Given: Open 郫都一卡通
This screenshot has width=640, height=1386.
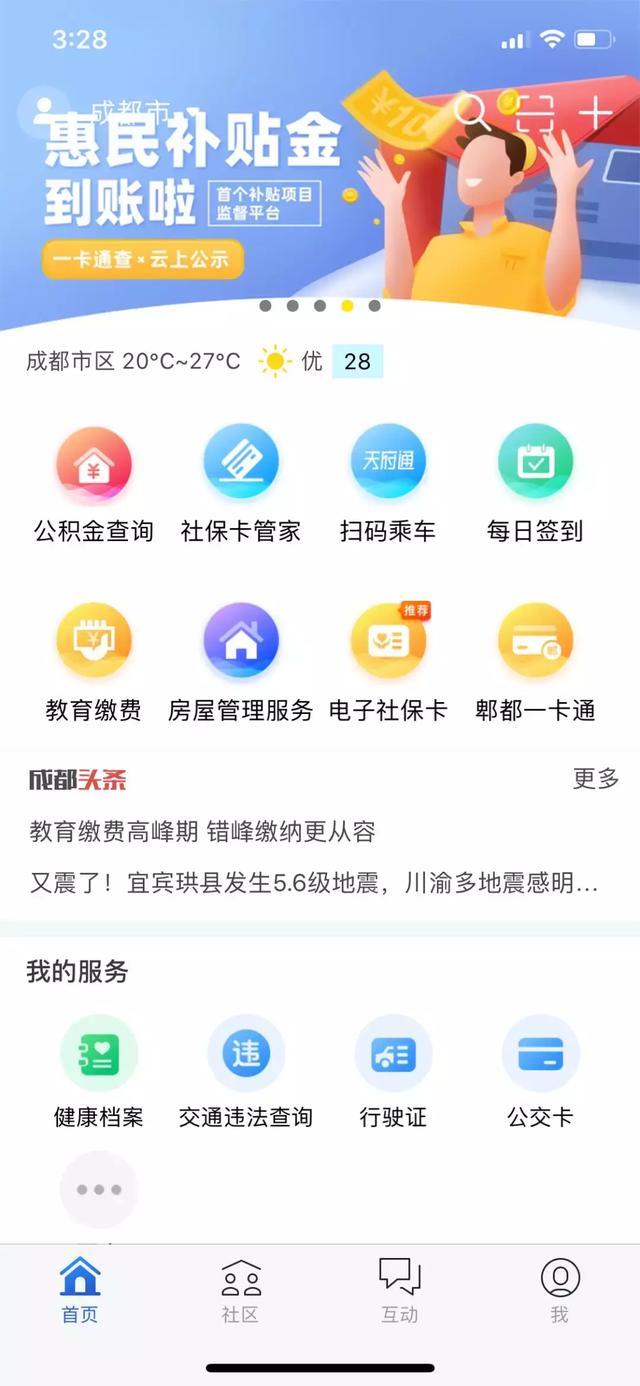Looking at the screenshot, I should pos(535,664).
